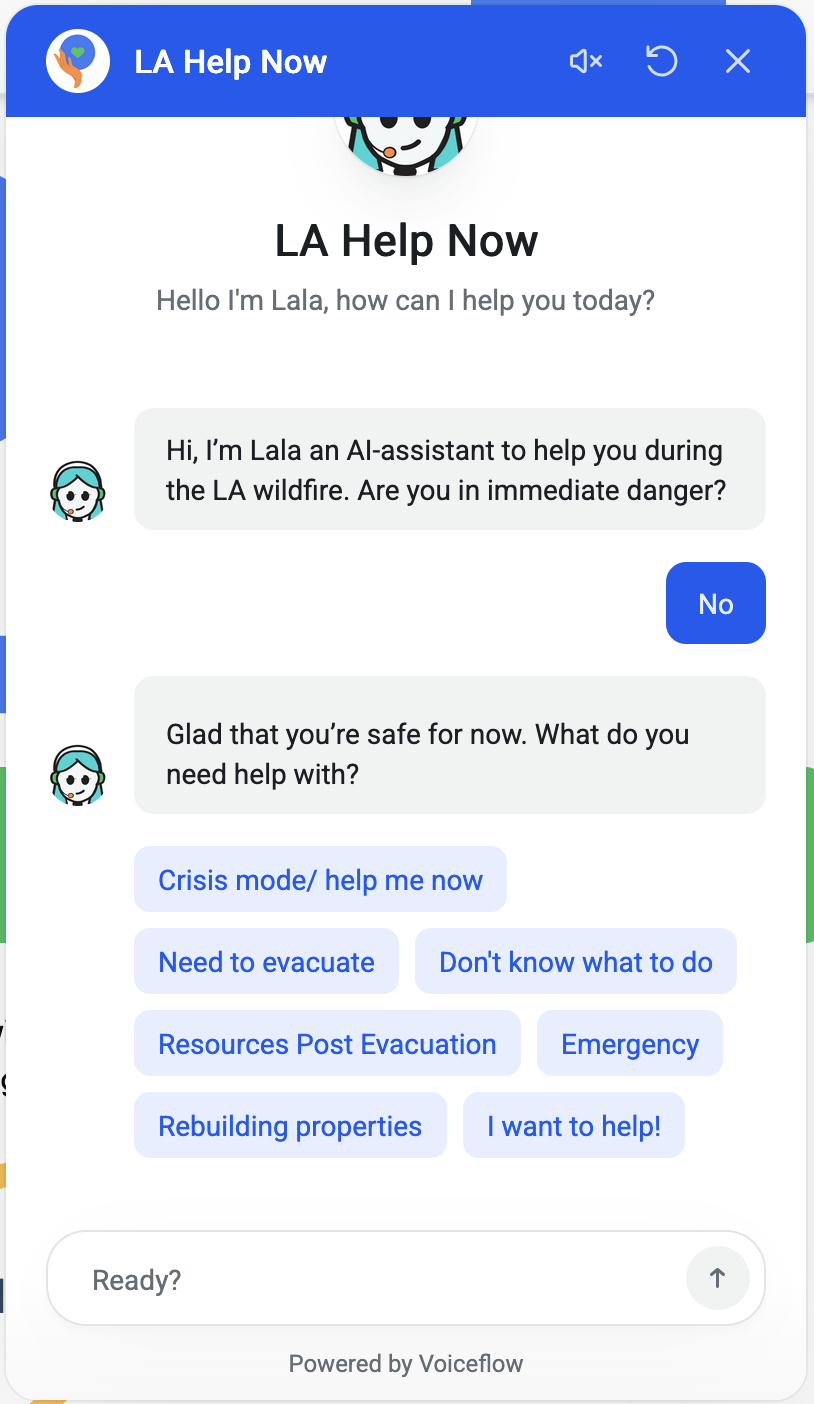The width and height of the screenshot is (814, 1404).
Task: Select the blue No reply bubble
Action: [715, 603]
